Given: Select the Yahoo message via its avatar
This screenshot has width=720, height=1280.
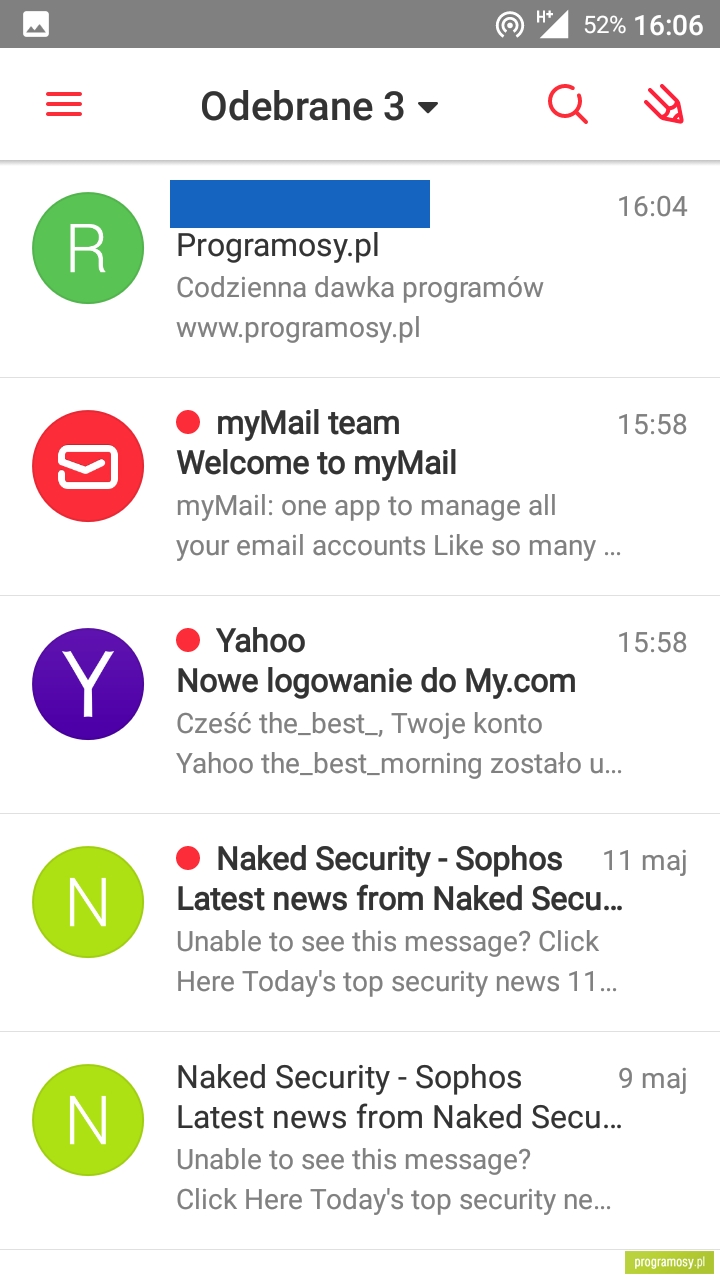Looking at the screenshot, I should click(88, 684).
